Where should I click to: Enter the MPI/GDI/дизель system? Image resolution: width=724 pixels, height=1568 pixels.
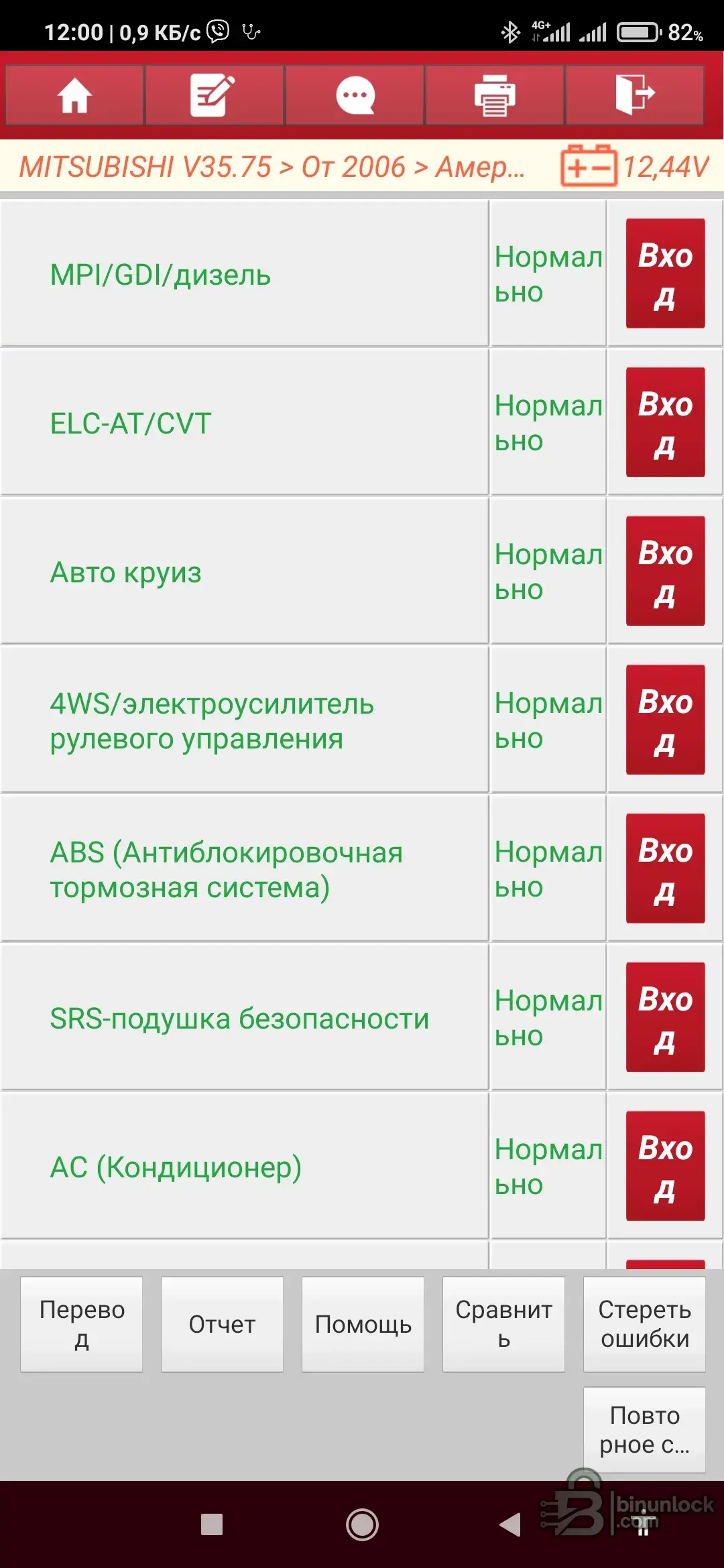point(665,273)
